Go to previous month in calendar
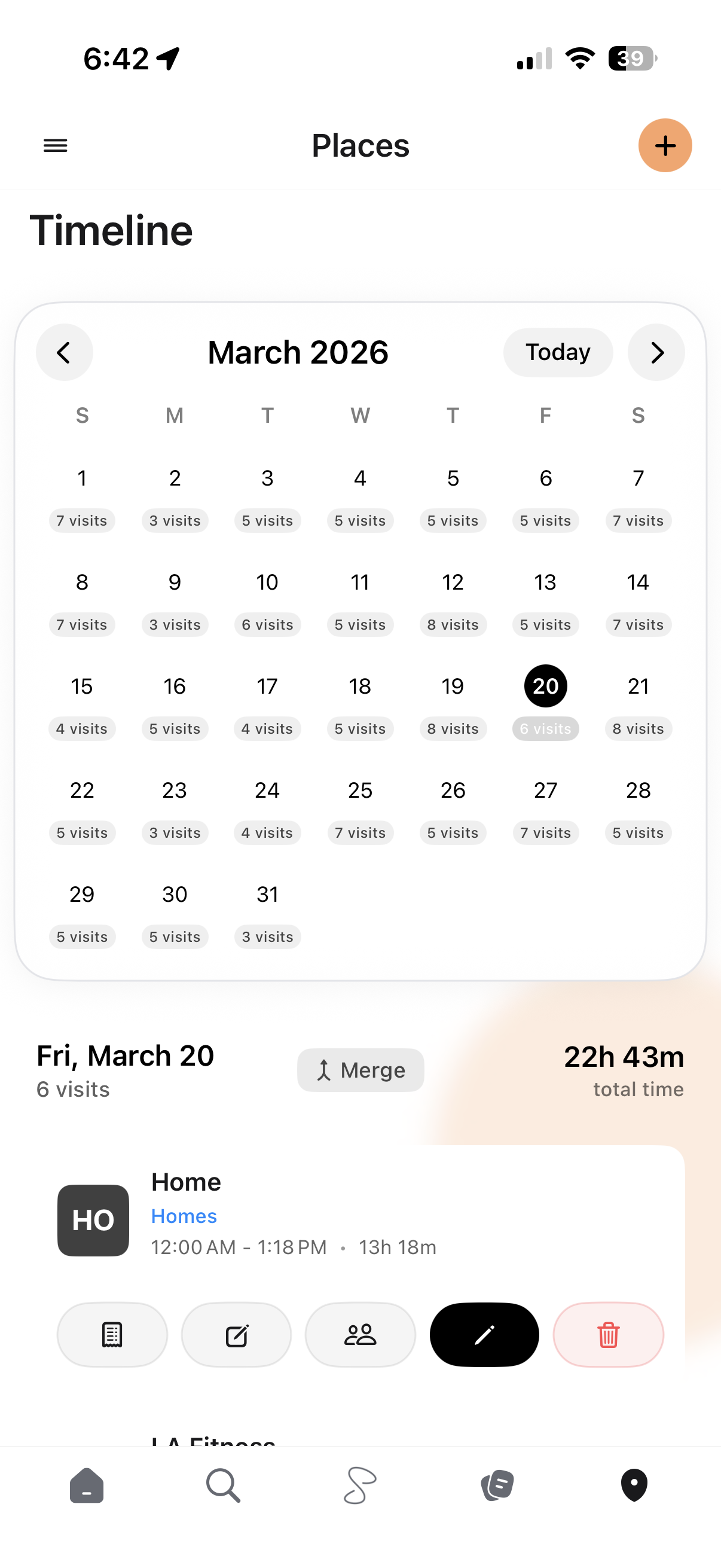The width and height of the screenshot is (721, 1568). click(x=65, y=352)
